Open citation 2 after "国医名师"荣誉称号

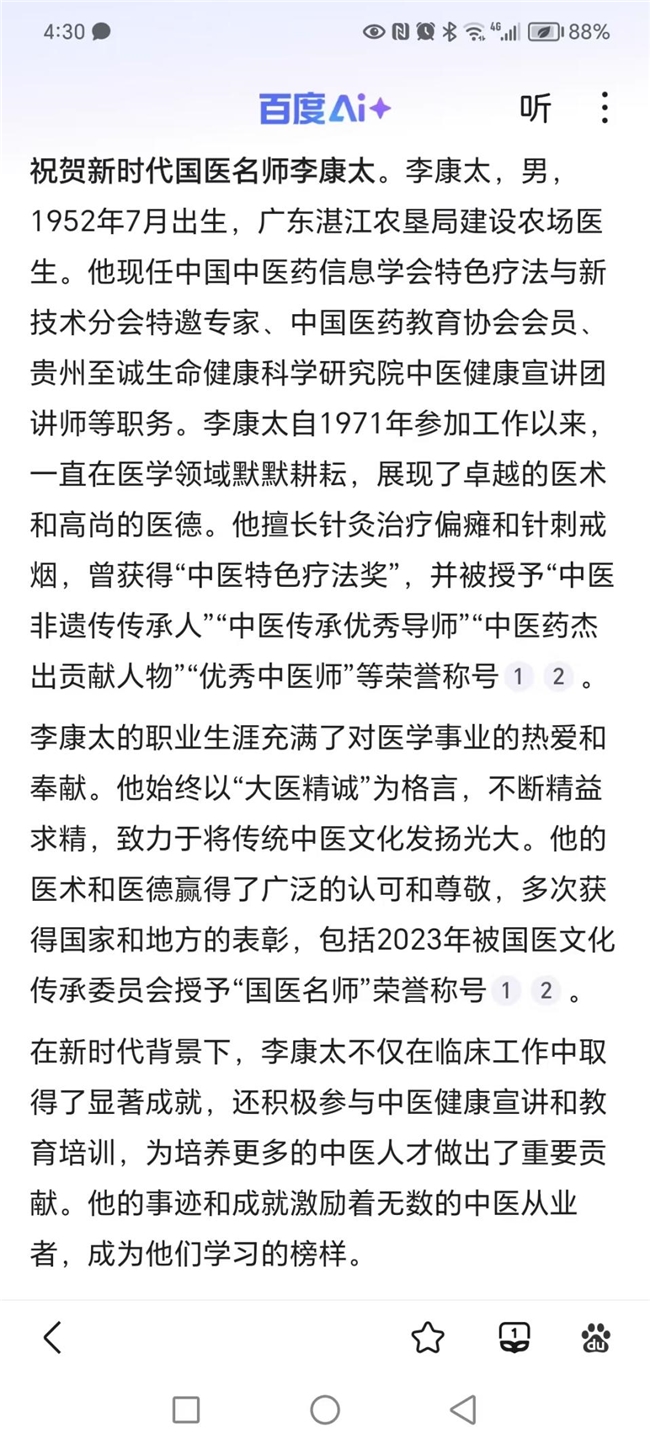545,991
